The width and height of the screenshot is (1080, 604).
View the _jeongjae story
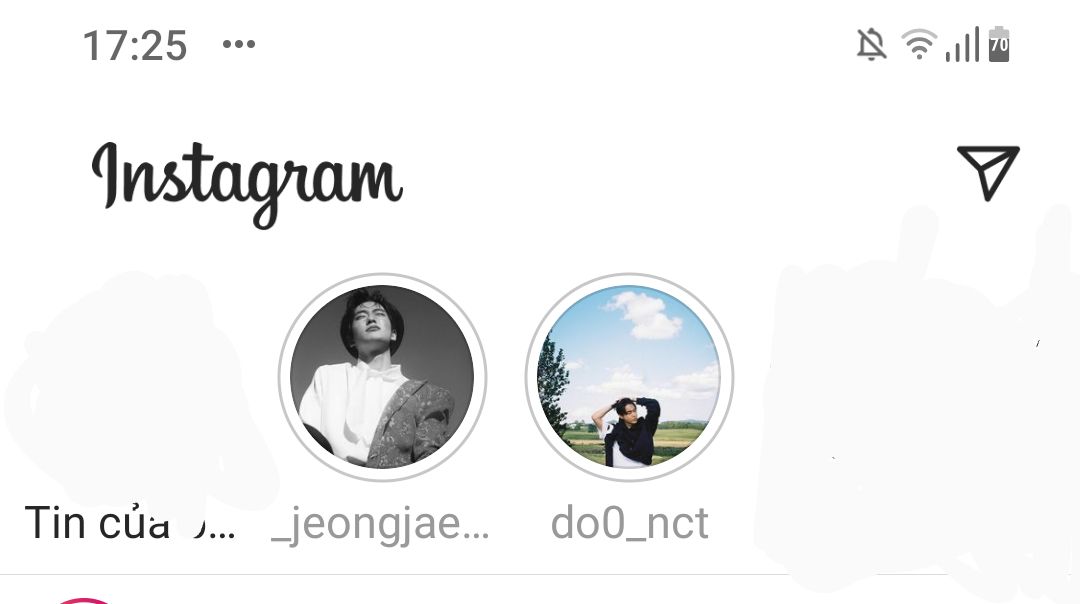coord(382,377)
